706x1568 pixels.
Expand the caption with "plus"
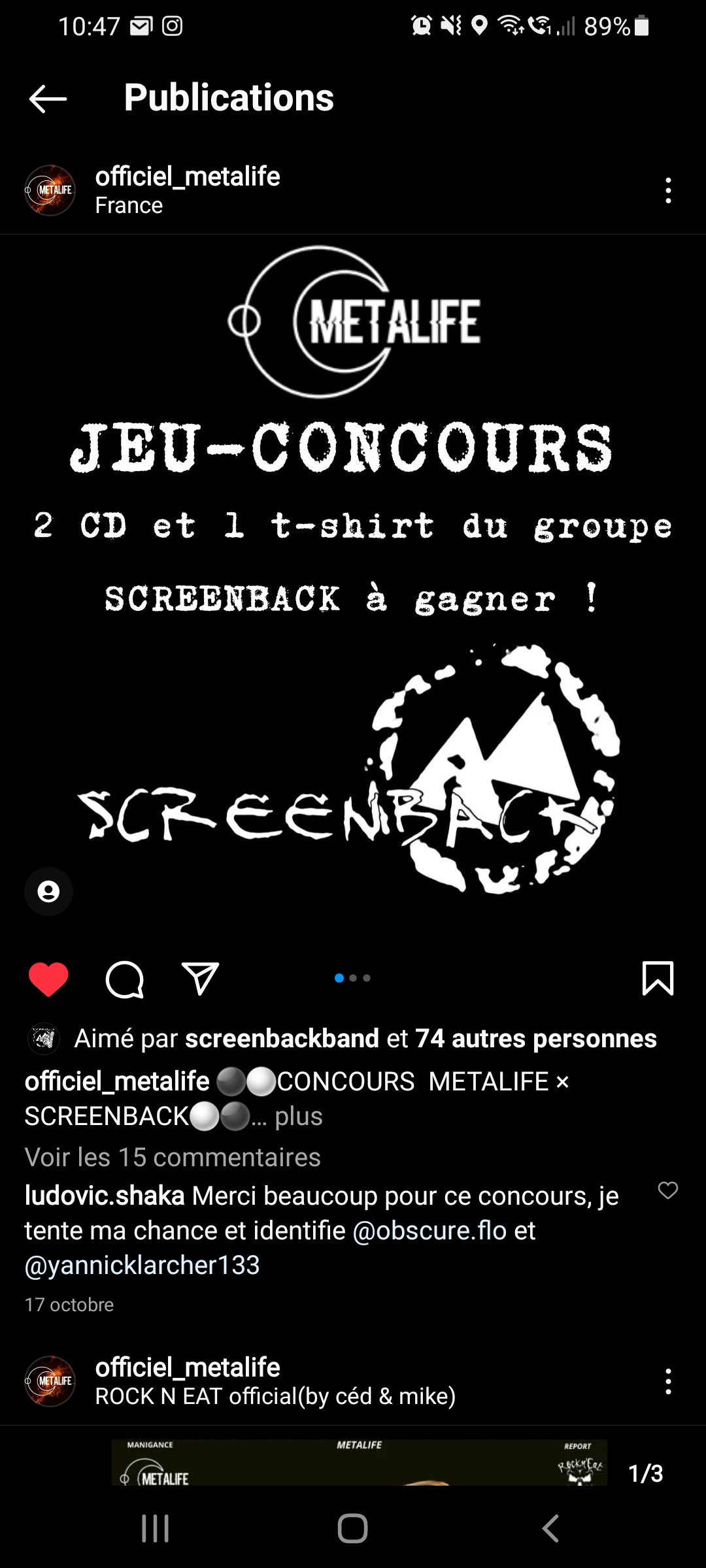click(x=298, y=1117)
